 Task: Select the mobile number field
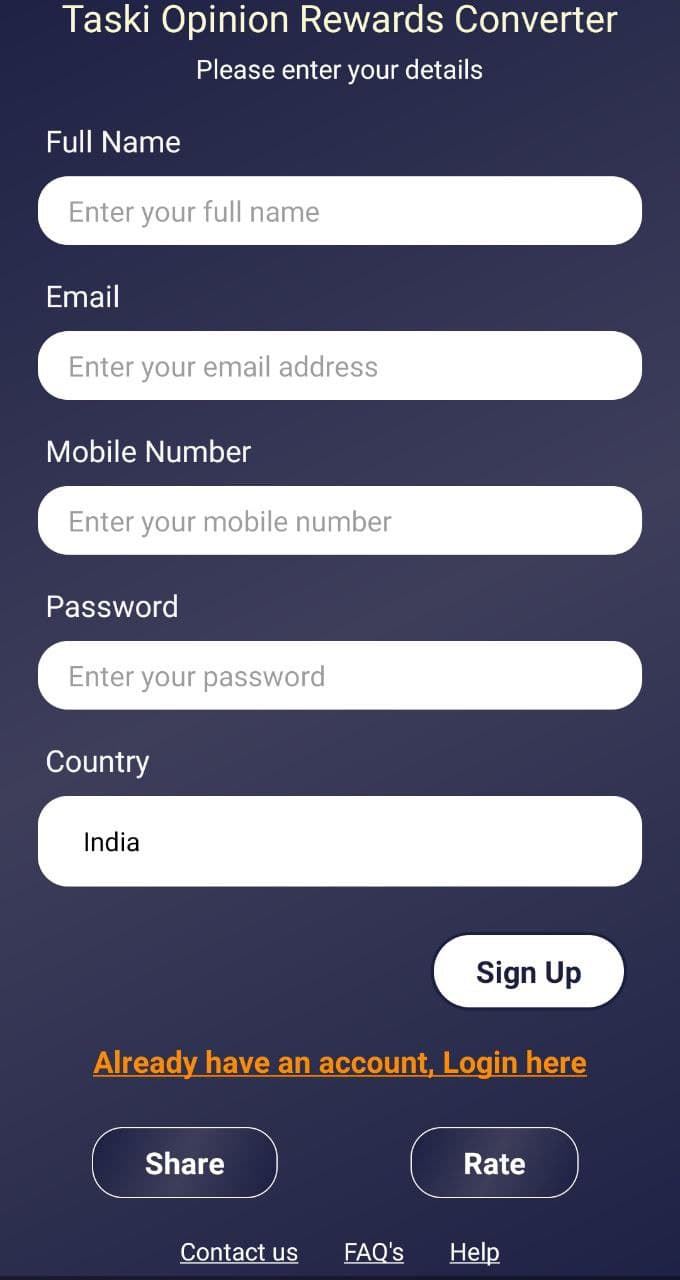point(340,521)
